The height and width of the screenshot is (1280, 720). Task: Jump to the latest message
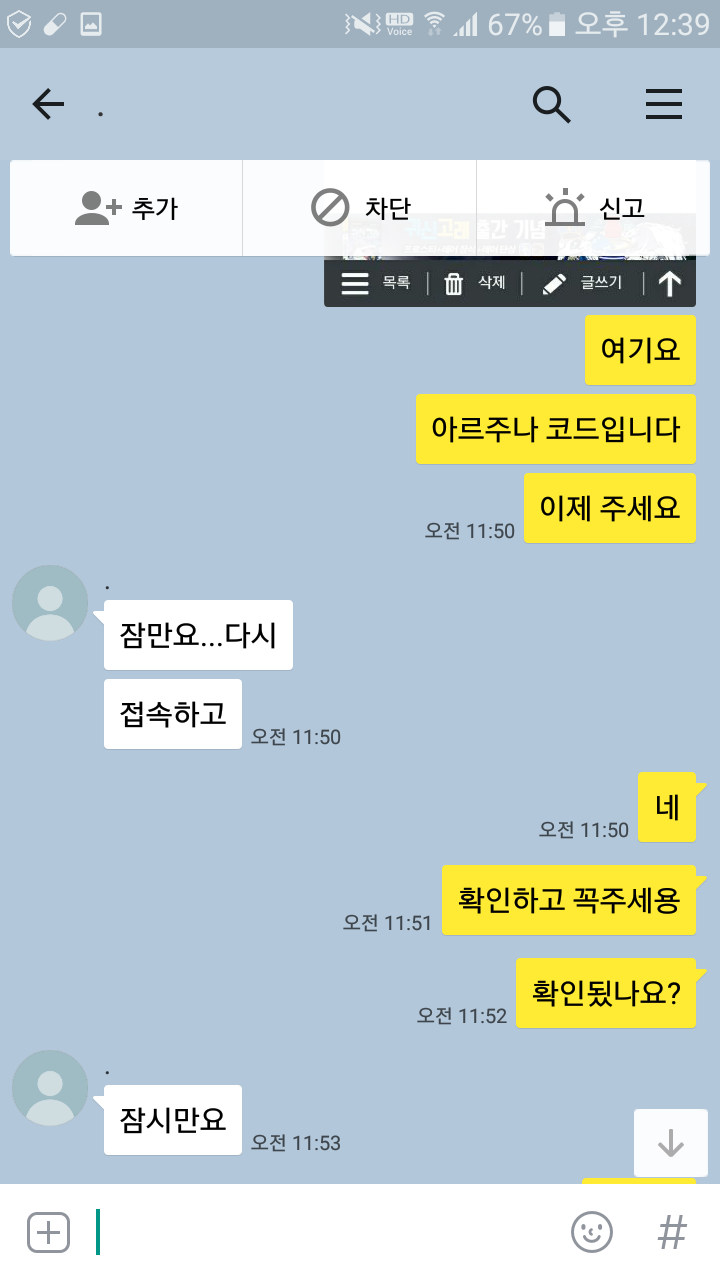point(670,1142)
